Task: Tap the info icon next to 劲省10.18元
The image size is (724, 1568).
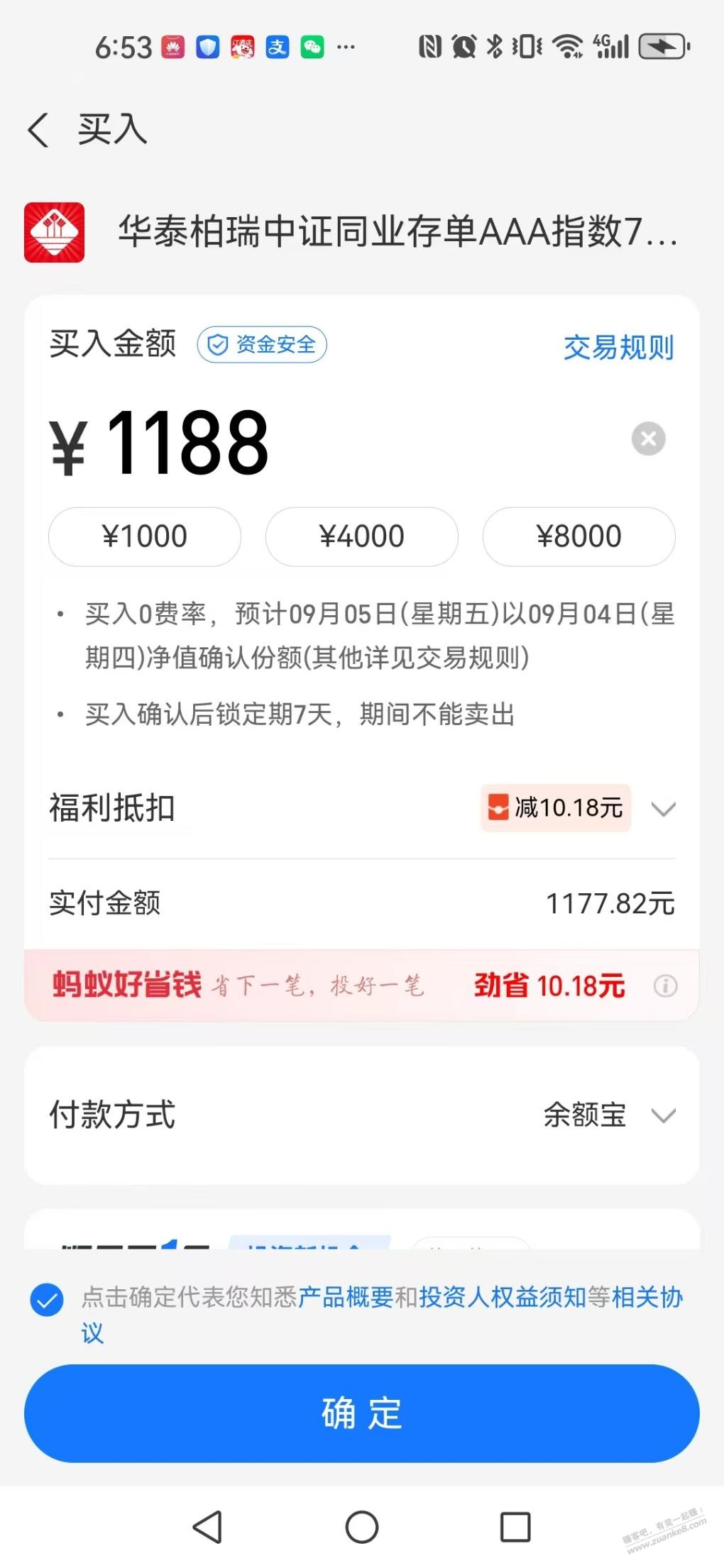Action: click(x=664, y=985)
